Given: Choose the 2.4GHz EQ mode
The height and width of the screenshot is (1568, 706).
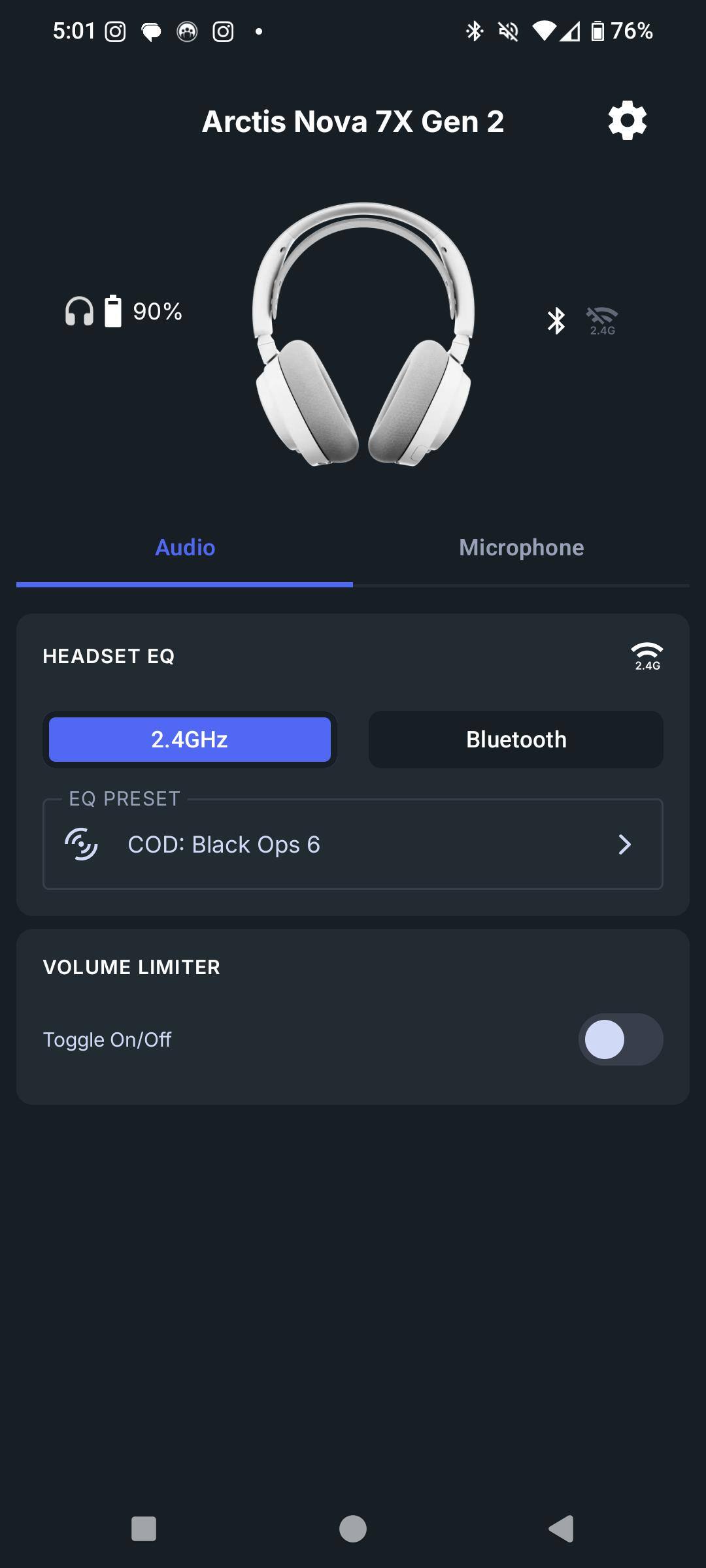Looking at the screenshot, I should click(x=190, y=740).
